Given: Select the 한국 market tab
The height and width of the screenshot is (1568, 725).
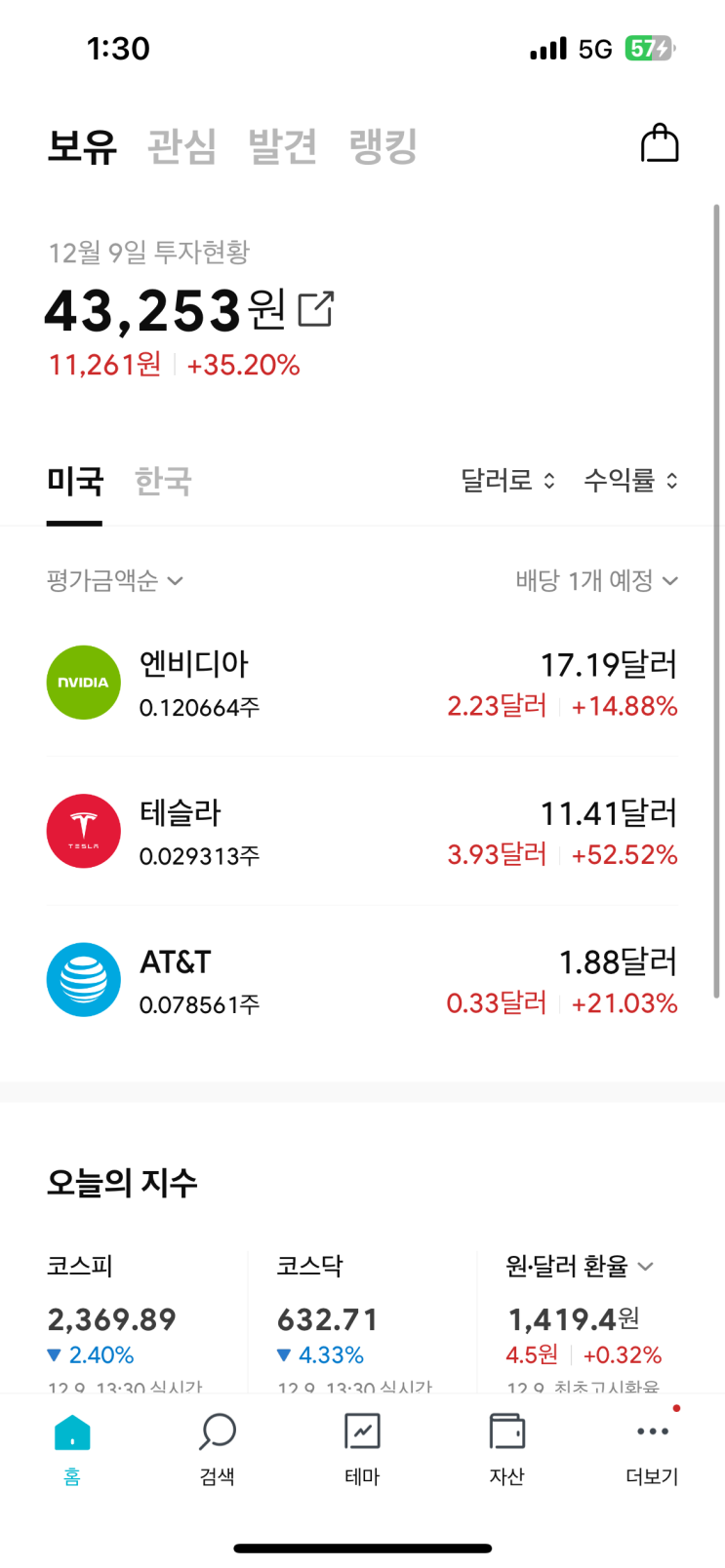Looking at the screenshot, I should [163, 481].
